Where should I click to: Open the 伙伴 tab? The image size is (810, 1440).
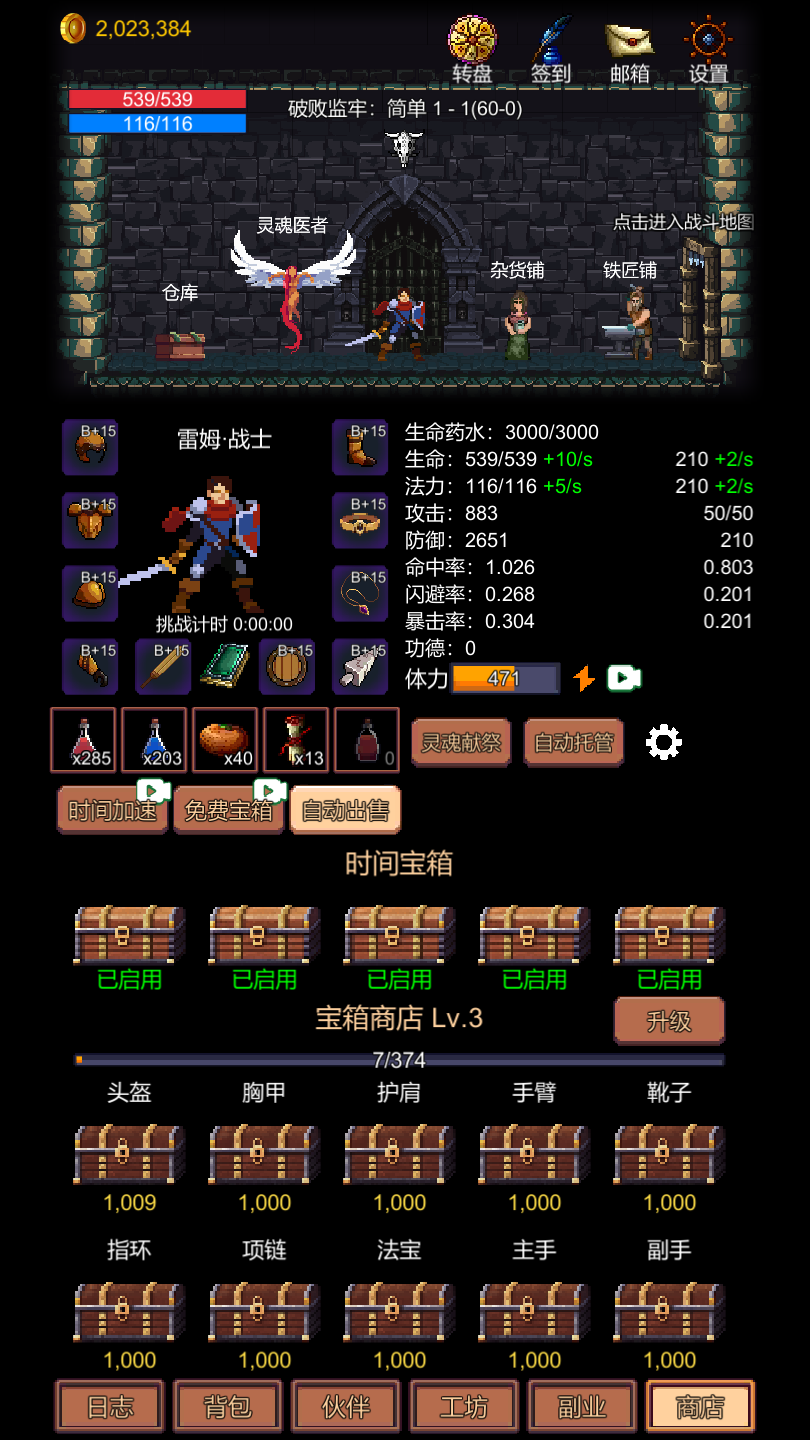tap(346, 1407)
